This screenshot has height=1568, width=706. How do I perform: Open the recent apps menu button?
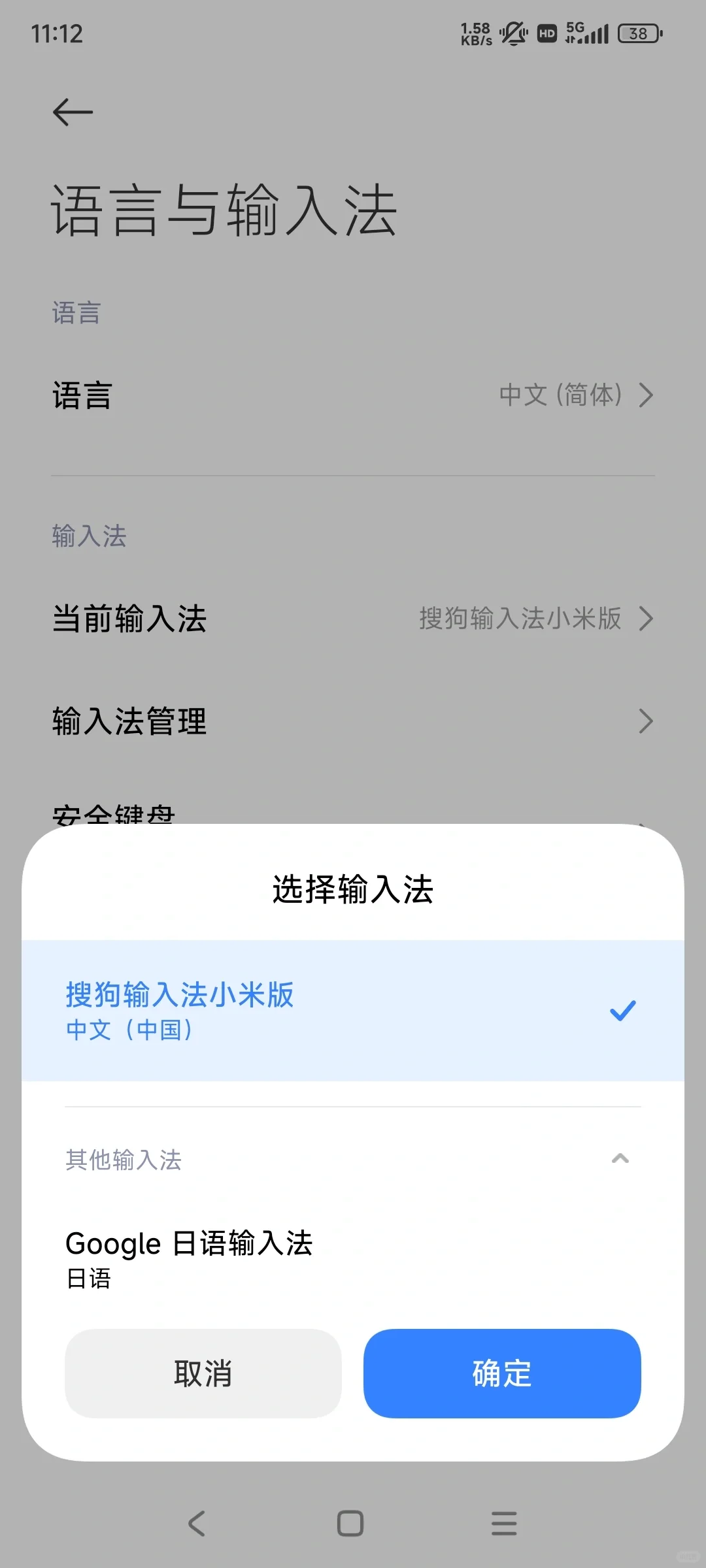(504, 1524)
